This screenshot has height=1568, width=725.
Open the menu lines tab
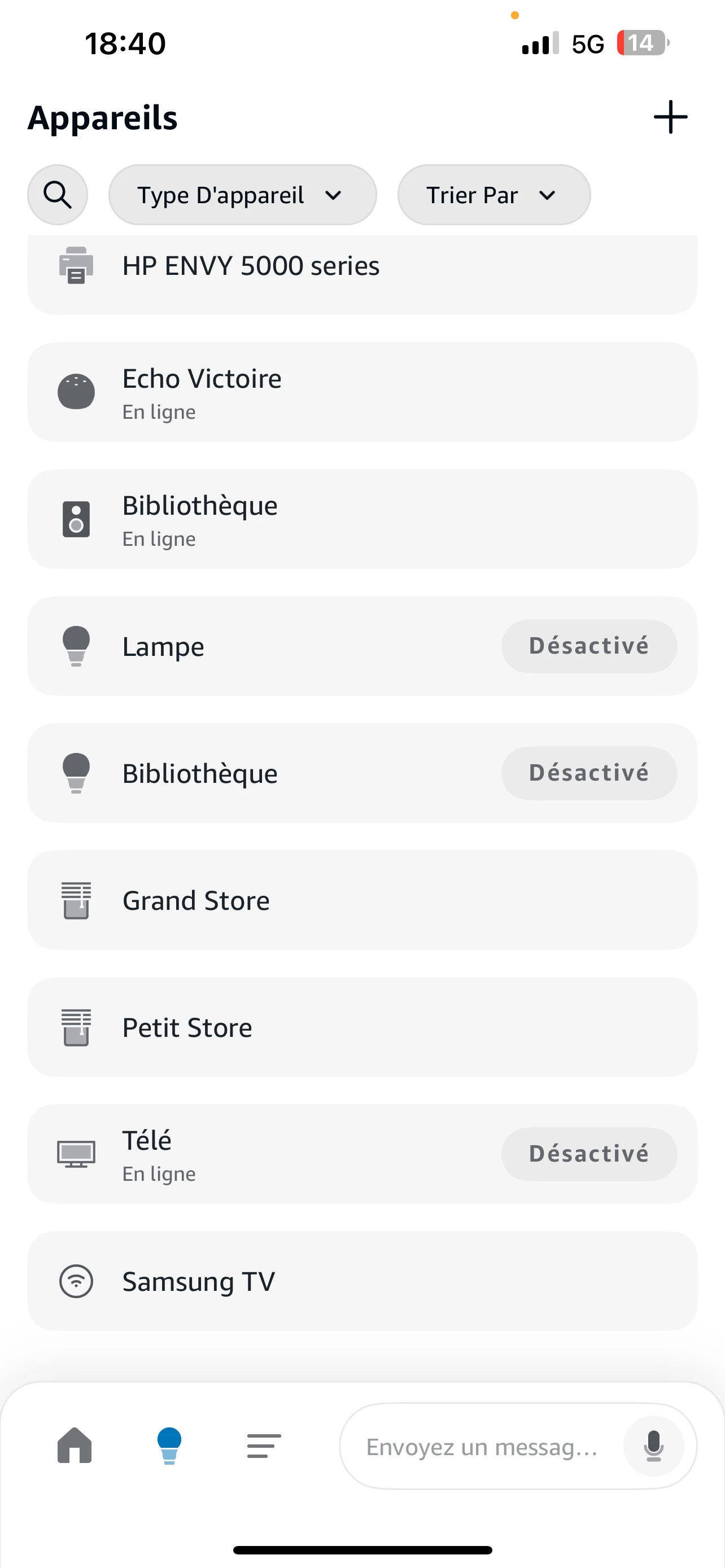(264, 1446)
